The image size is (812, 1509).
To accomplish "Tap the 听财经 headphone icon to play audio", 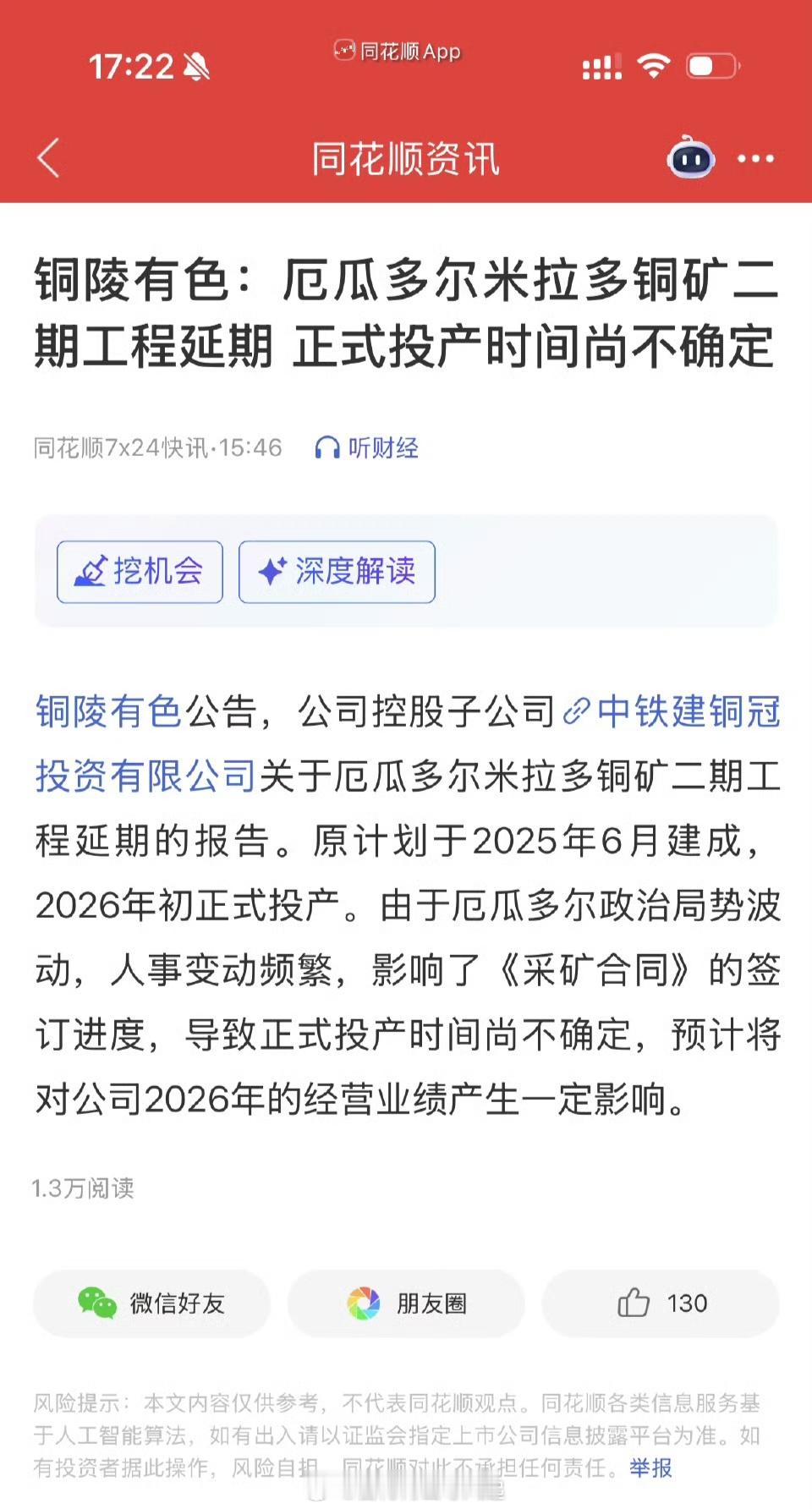I will click(x=330, y=448).
